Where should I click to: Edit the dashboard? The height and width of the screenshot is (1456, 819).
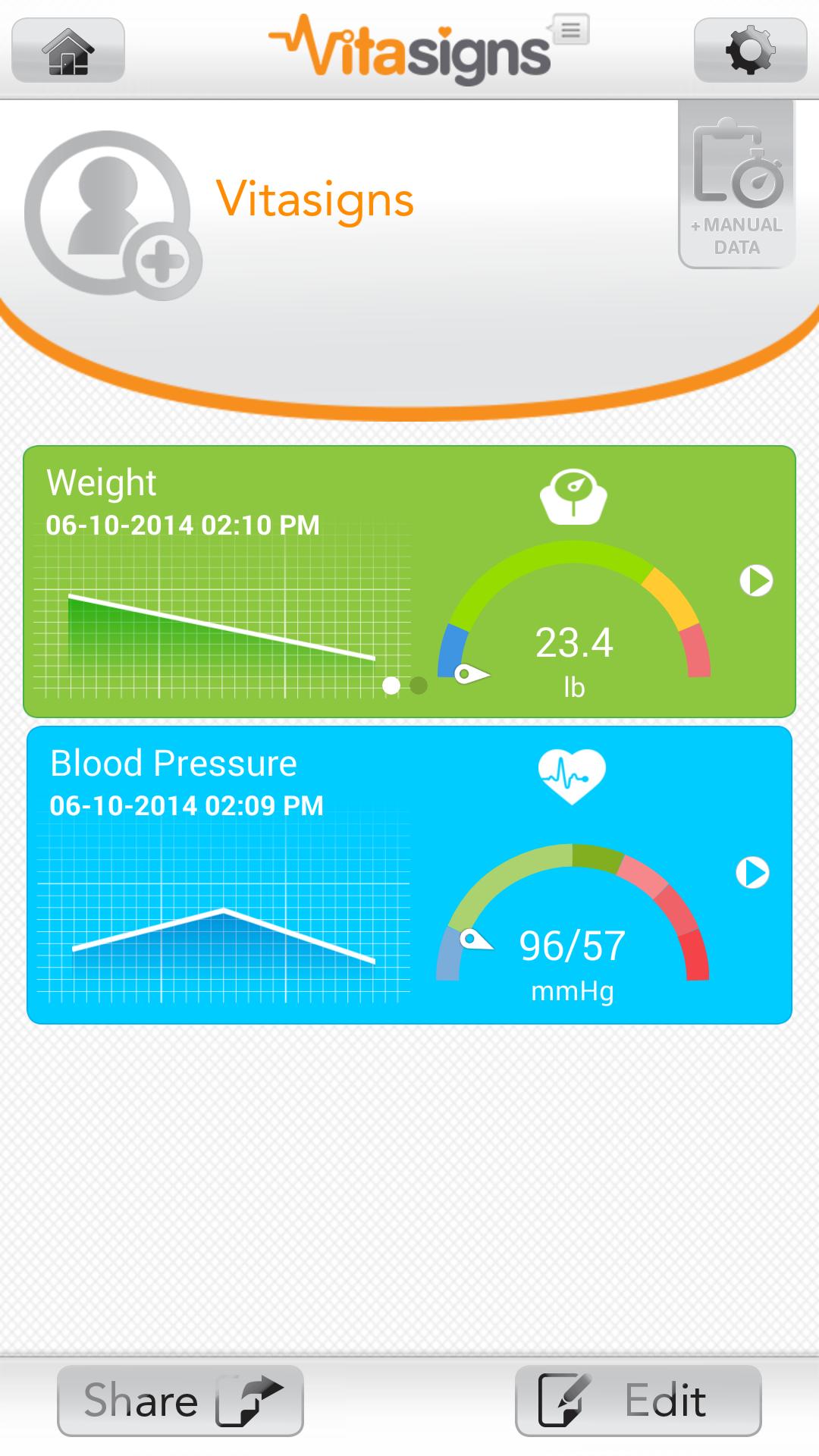click(x=638, y=1401)
